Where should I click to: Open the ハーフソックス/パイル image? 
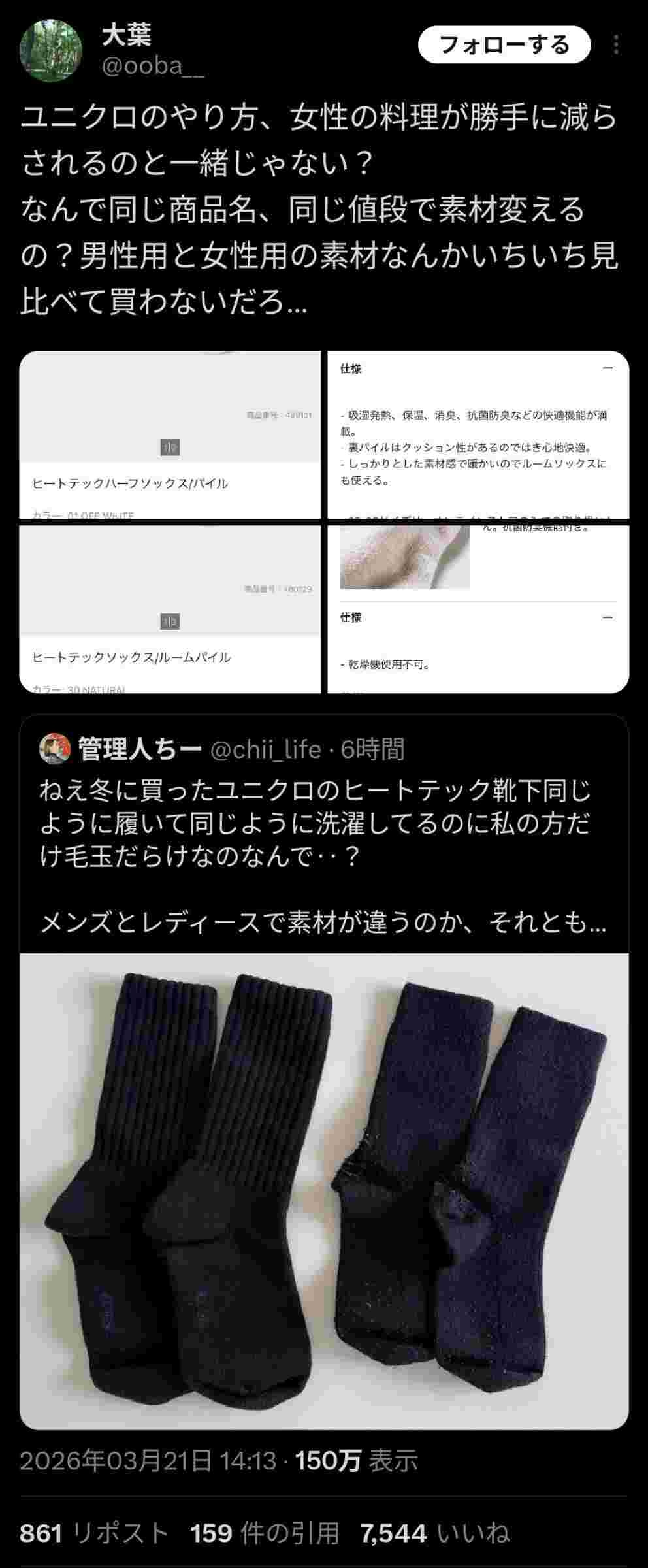pos(170,434)
